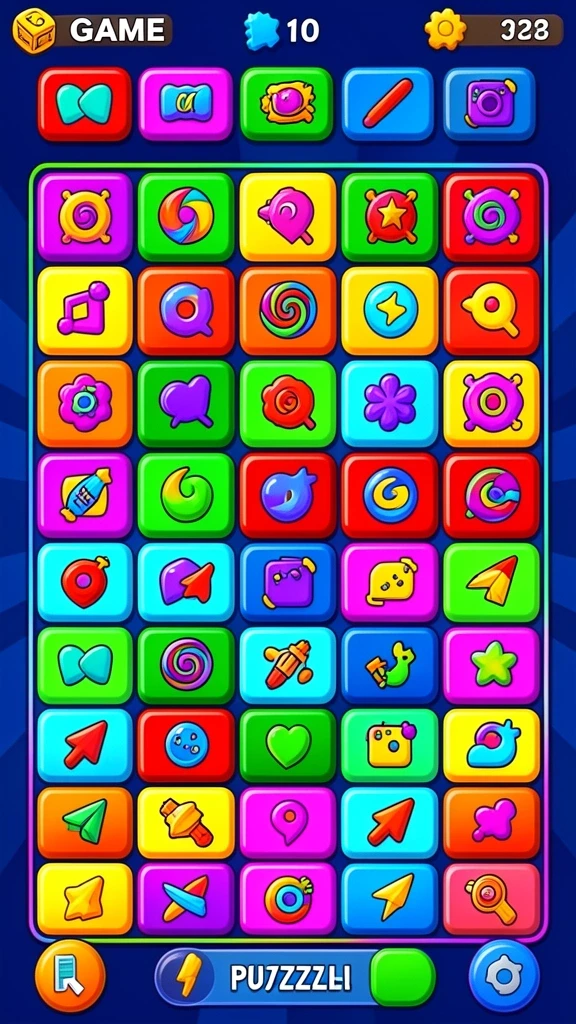The height and width of the screenshot is (1024, 576).
Task: Tap the plain green button in the bottom bar
Action: [403, 977]
